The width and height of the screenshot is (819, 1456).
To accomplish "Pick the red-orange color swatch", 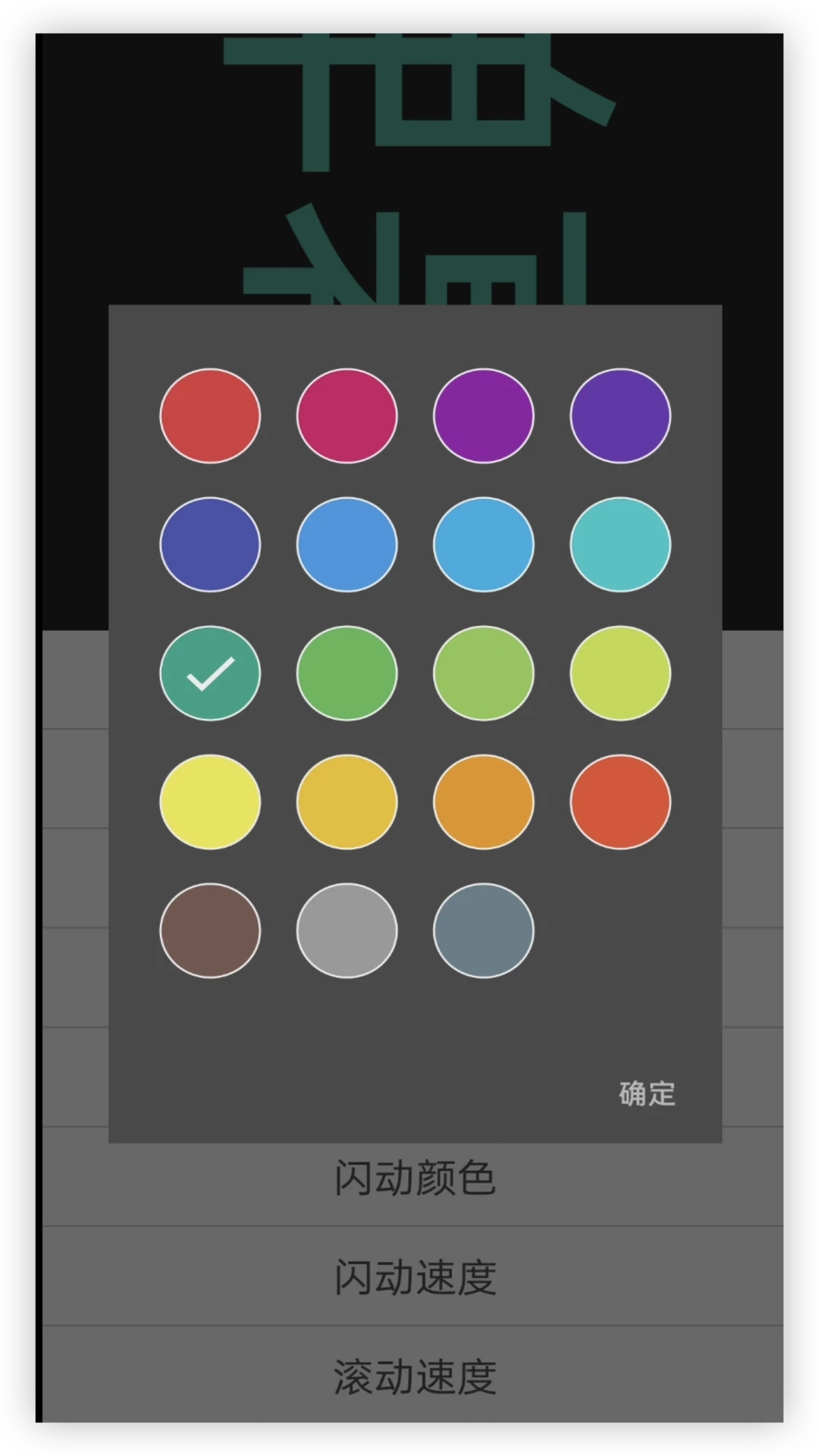I will coord(620,802).
